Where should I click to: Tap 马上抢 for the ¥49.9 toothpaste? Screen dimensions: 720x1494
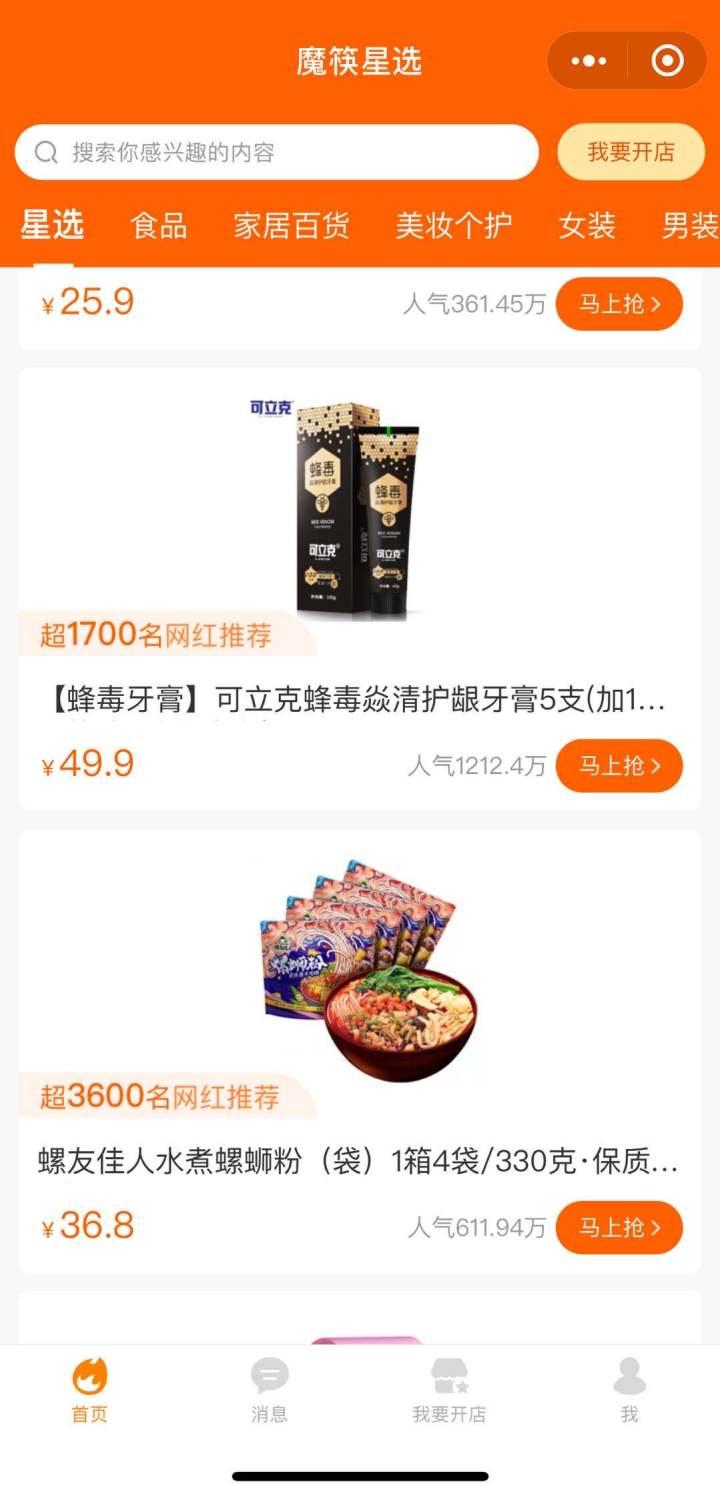(x=619, y=766)
